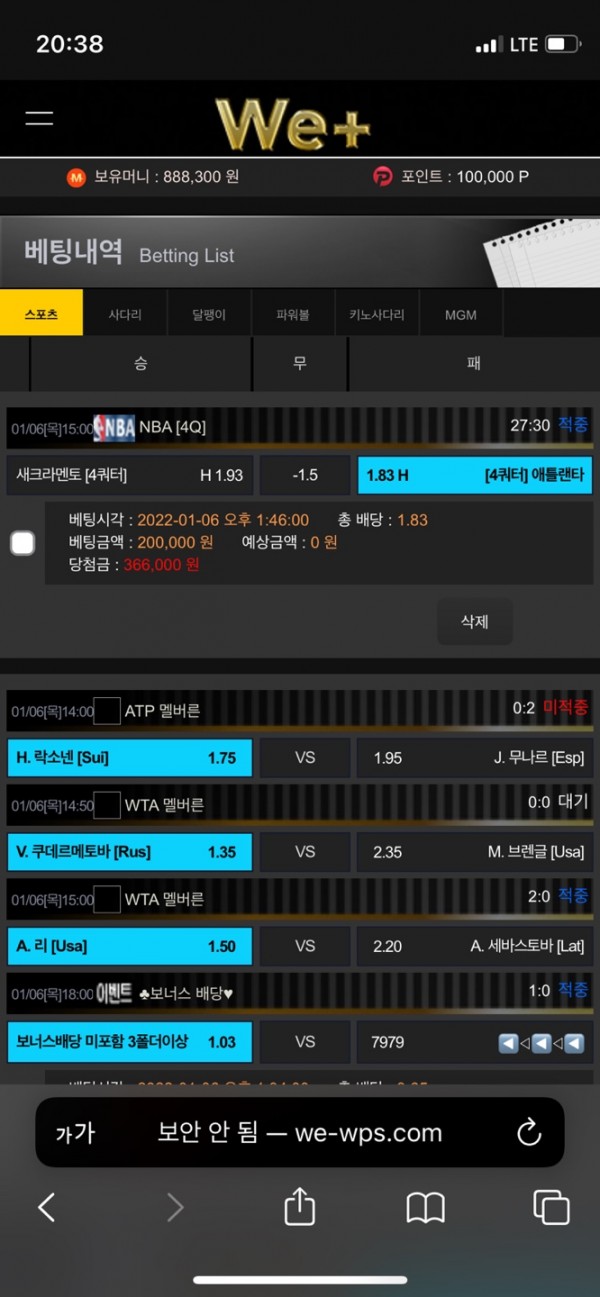Check the NBA bet checkbox
This screenshot has height=1297, width=600.
pyautogui.click(x=22, y=543)
